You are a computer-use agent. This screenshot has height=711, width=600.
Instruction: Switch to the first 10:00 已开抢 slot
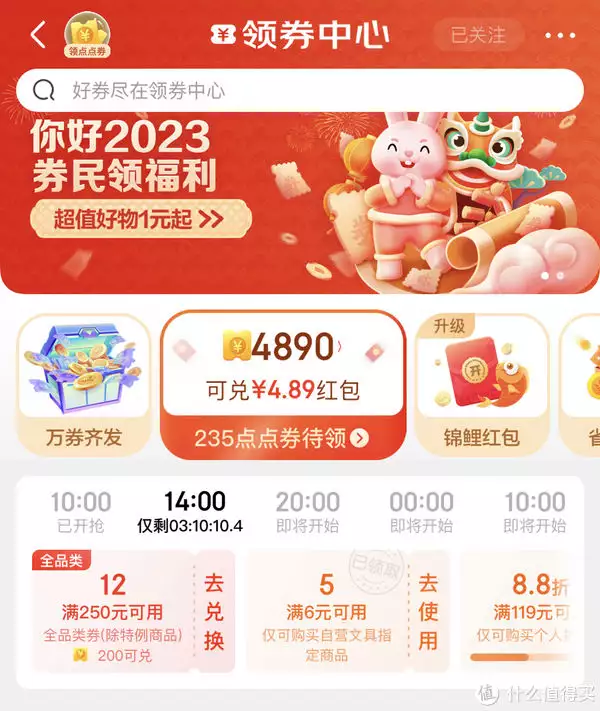(x=80, y=510)
